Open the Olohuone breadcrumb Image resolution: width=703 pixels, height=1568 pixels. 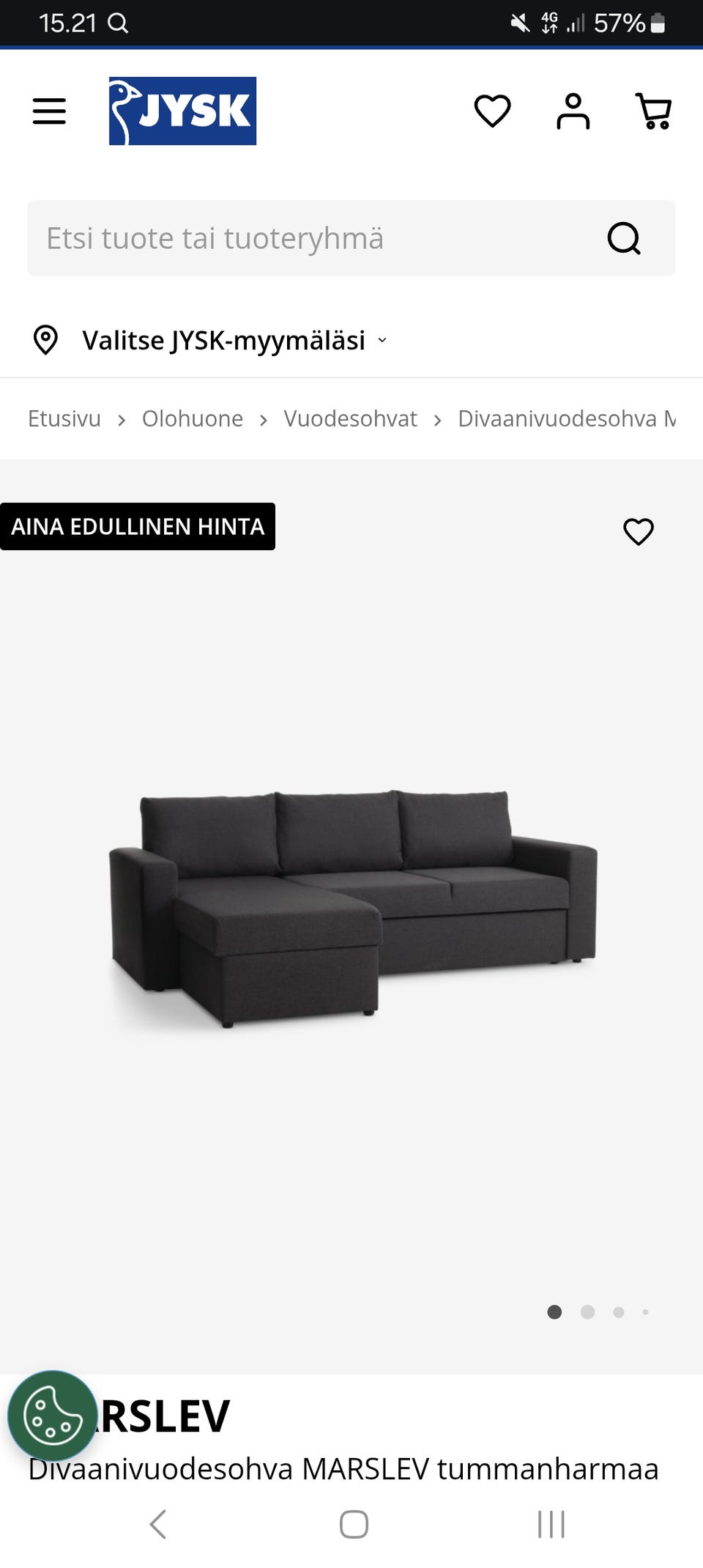[x=193, y=418]
